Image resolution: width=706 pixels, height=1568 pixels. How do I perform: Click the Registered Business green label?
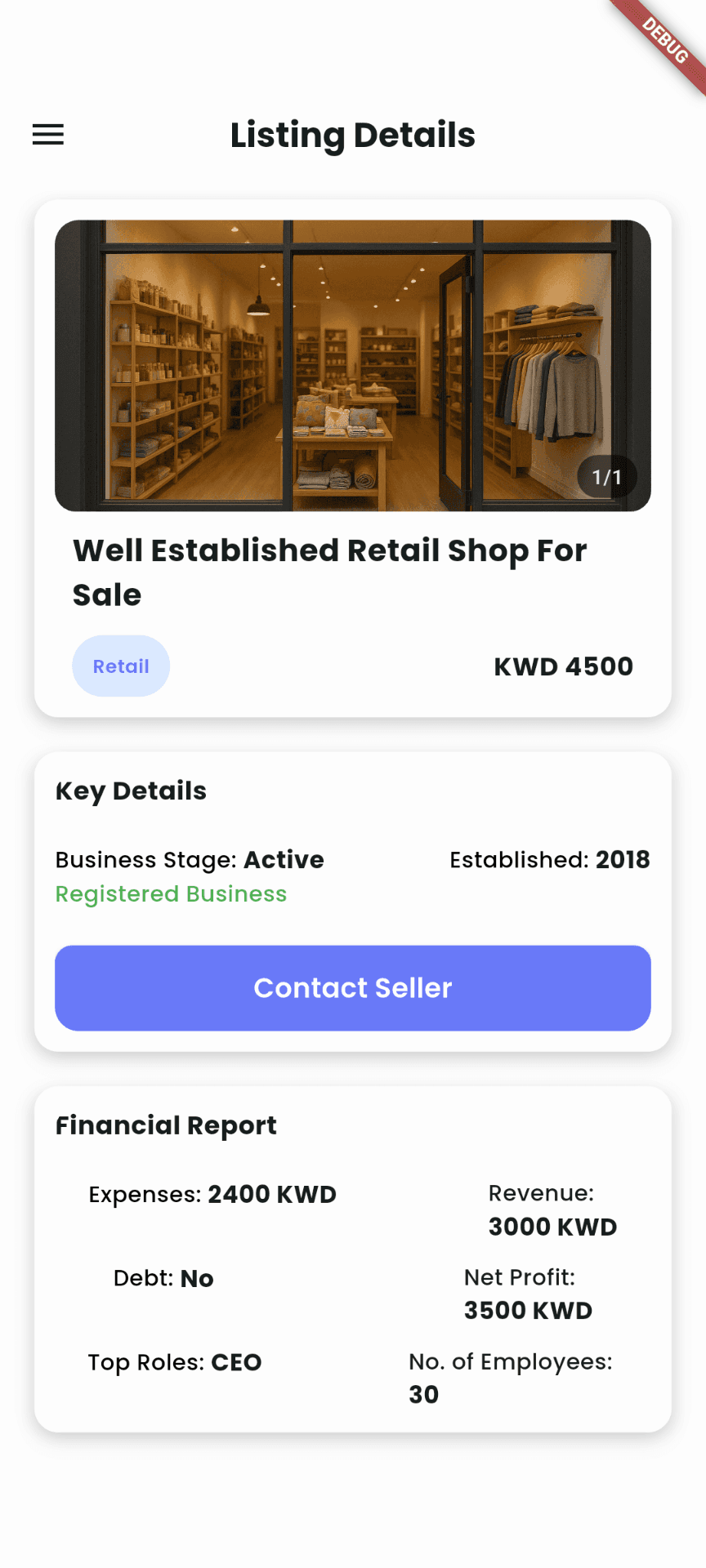point(171,894)
